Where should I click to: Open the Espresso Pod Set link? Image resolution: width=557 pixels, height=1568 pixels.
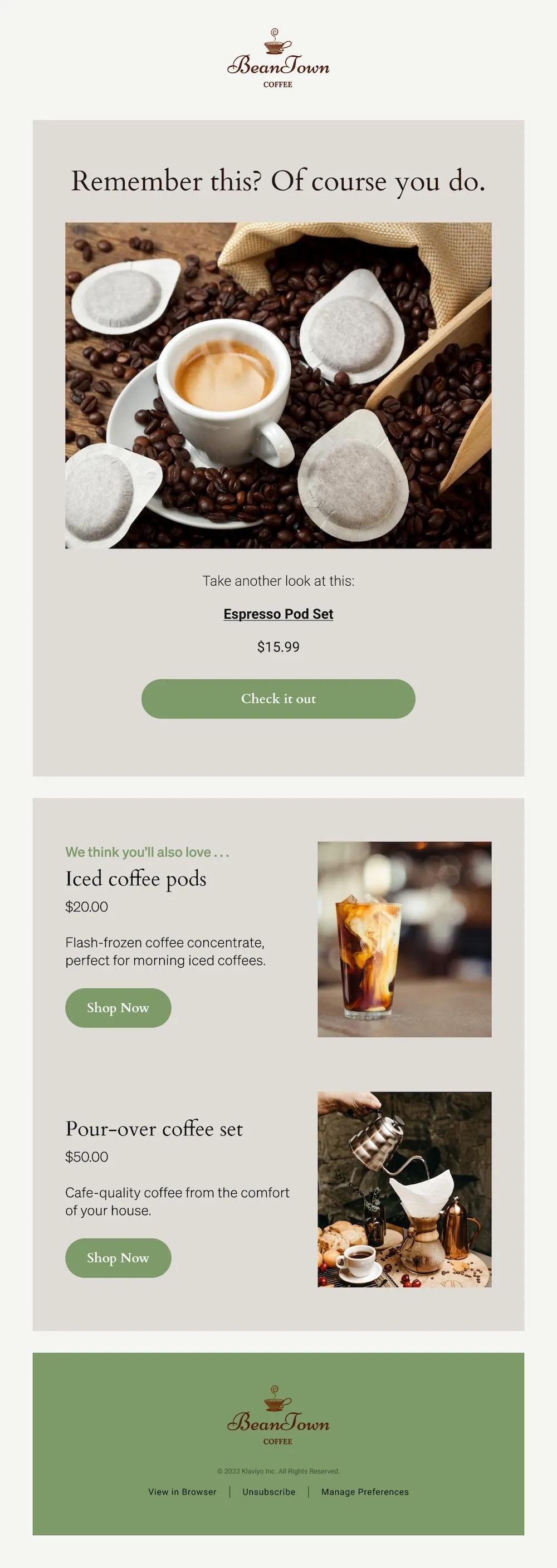pyautogui.click(x=278, y=614)
